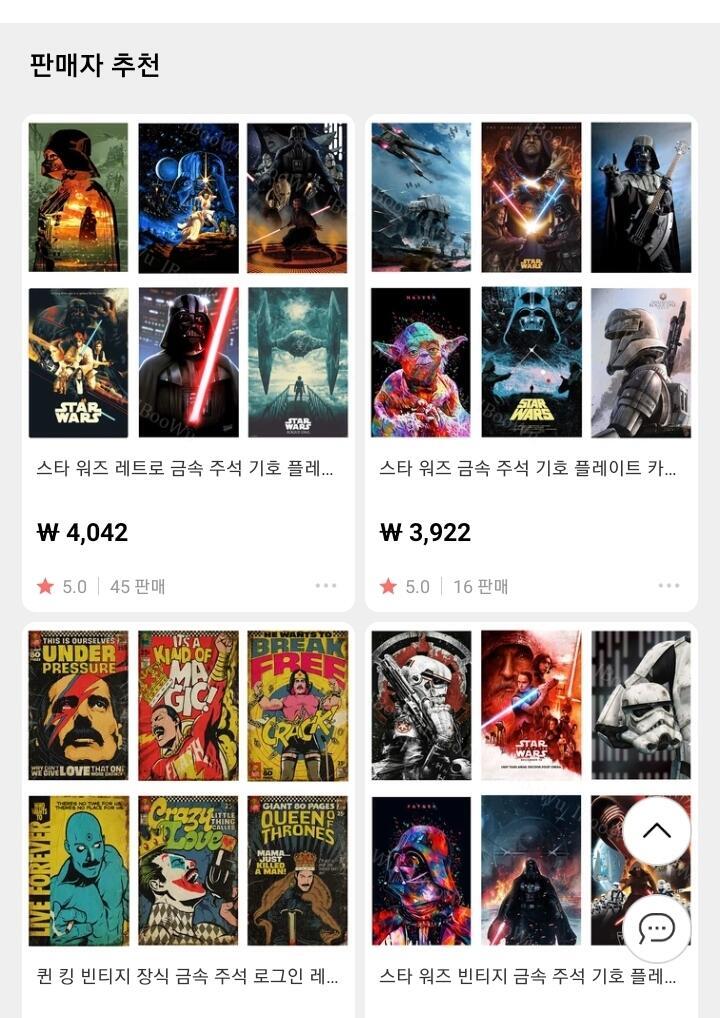Open the chat message button
Screen dimensions: 720x1018
(x=656, y=929)
